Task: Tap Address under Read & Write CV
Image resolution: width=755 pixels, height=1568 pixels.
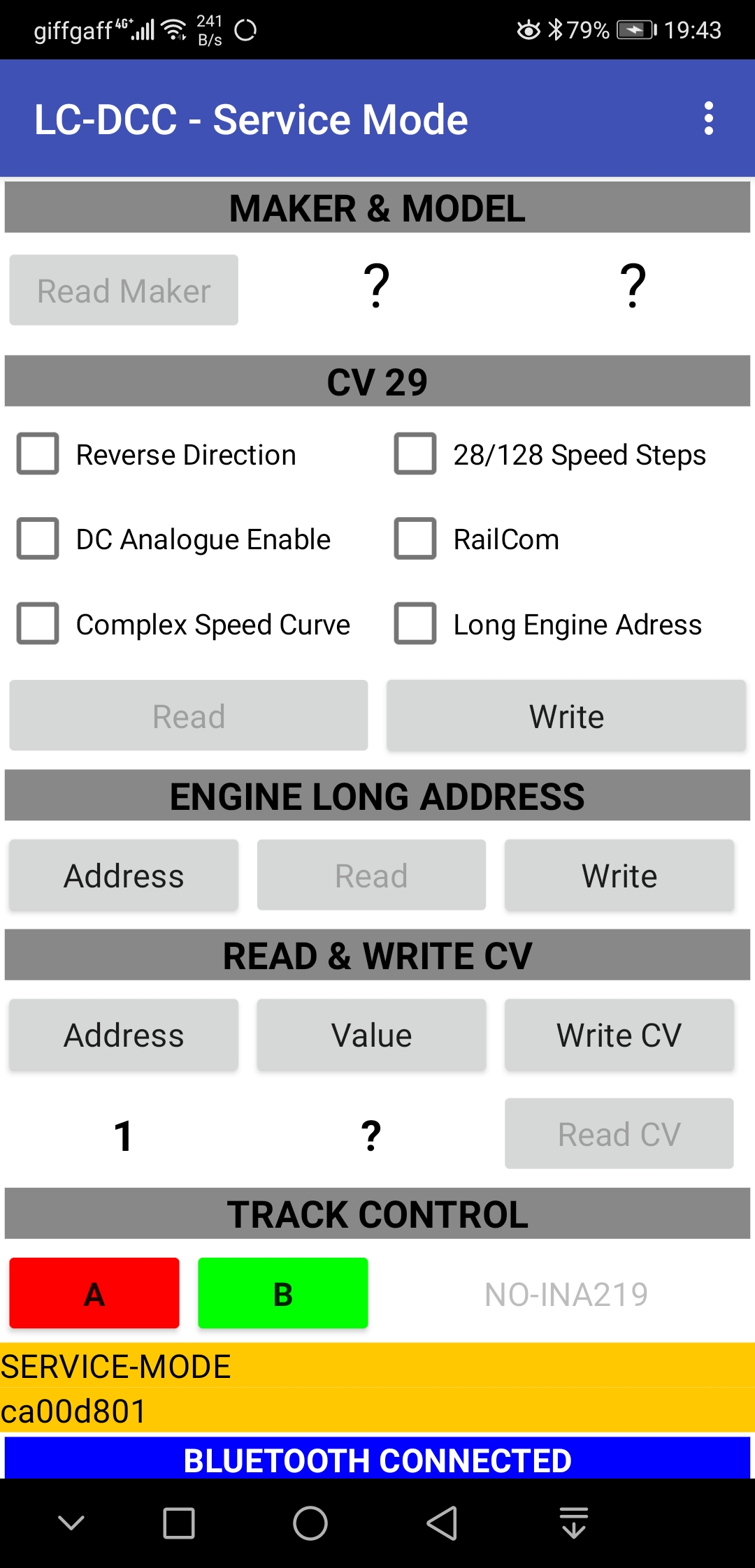Action: (124, 1035)
